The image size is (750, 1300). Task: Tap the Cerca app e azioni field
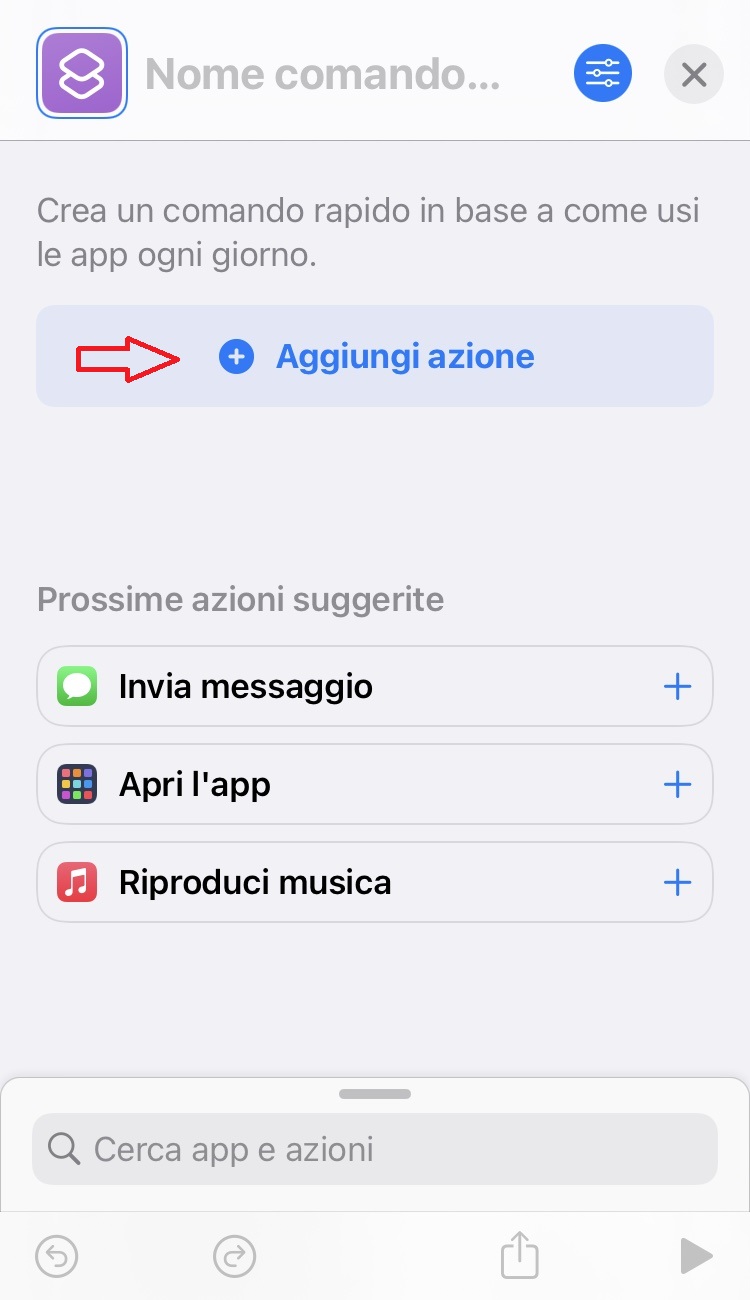pyautogui.click(x=375, y=1149)
